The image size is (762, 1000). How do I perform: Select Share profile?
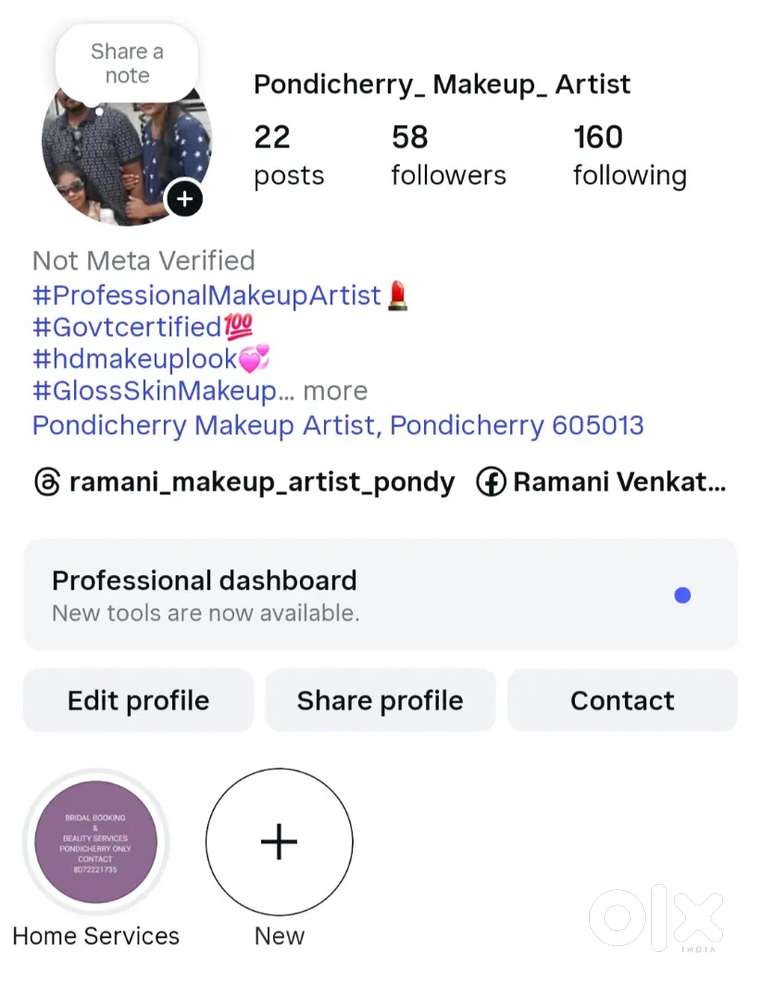click(x=380, y=700)
